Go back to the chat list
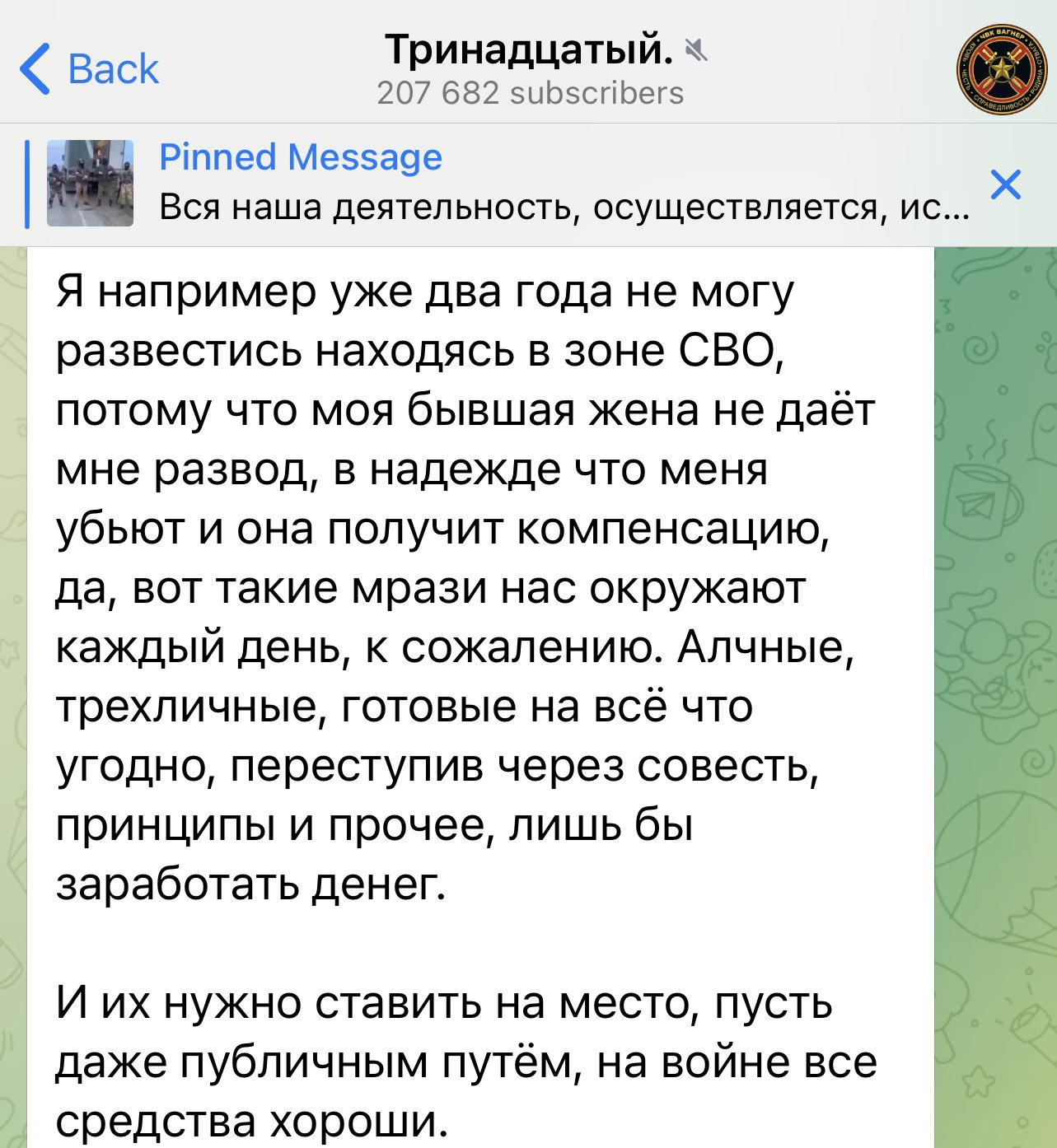 point(89,69)
